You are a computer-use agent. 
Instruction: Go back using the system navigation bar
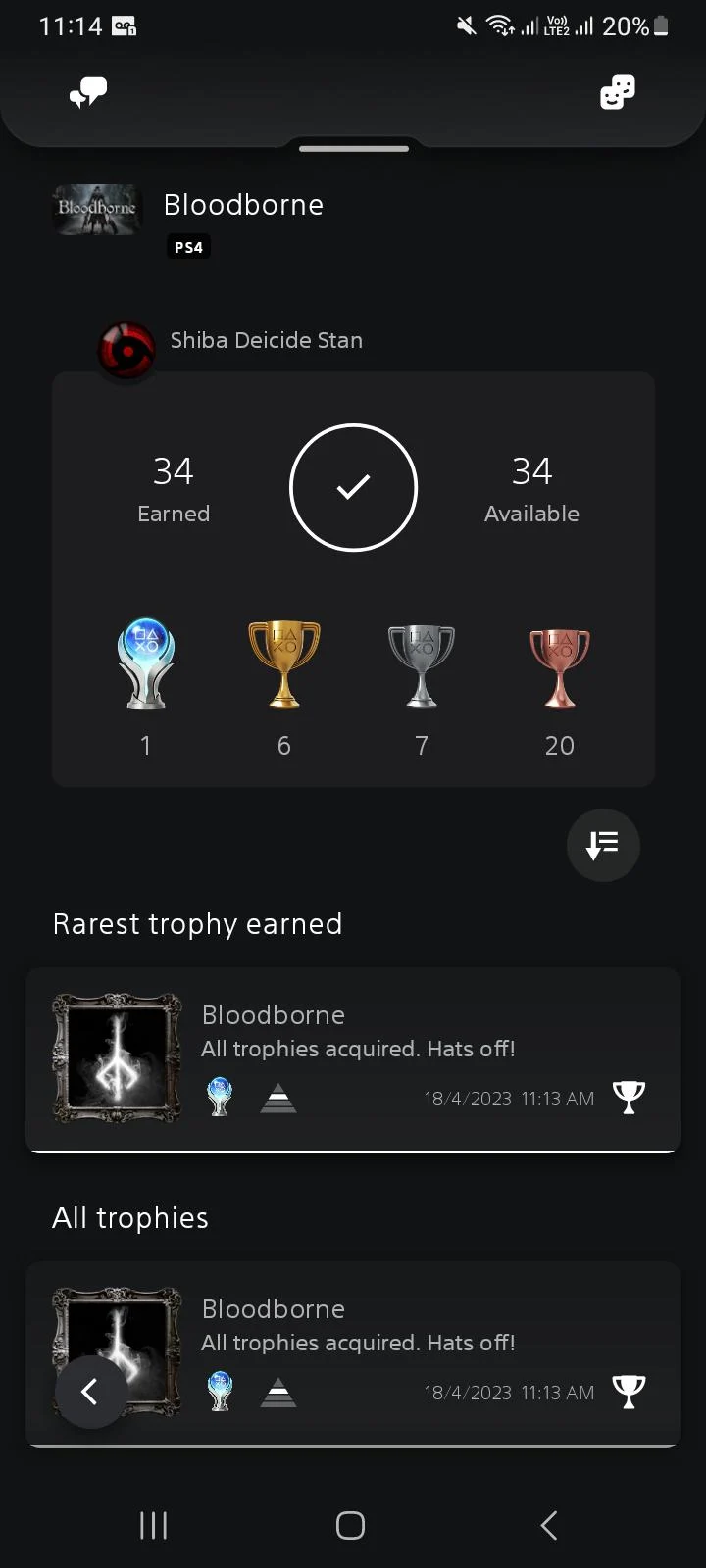click(549, 1525)
